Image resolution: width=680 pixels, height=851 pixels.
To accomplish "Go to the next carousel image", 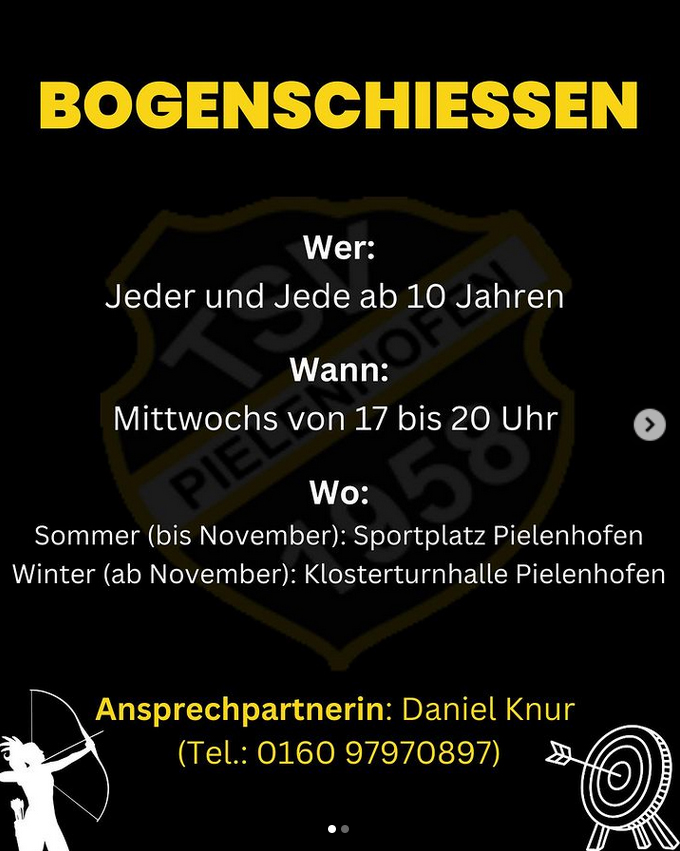I will coord(649,425).
